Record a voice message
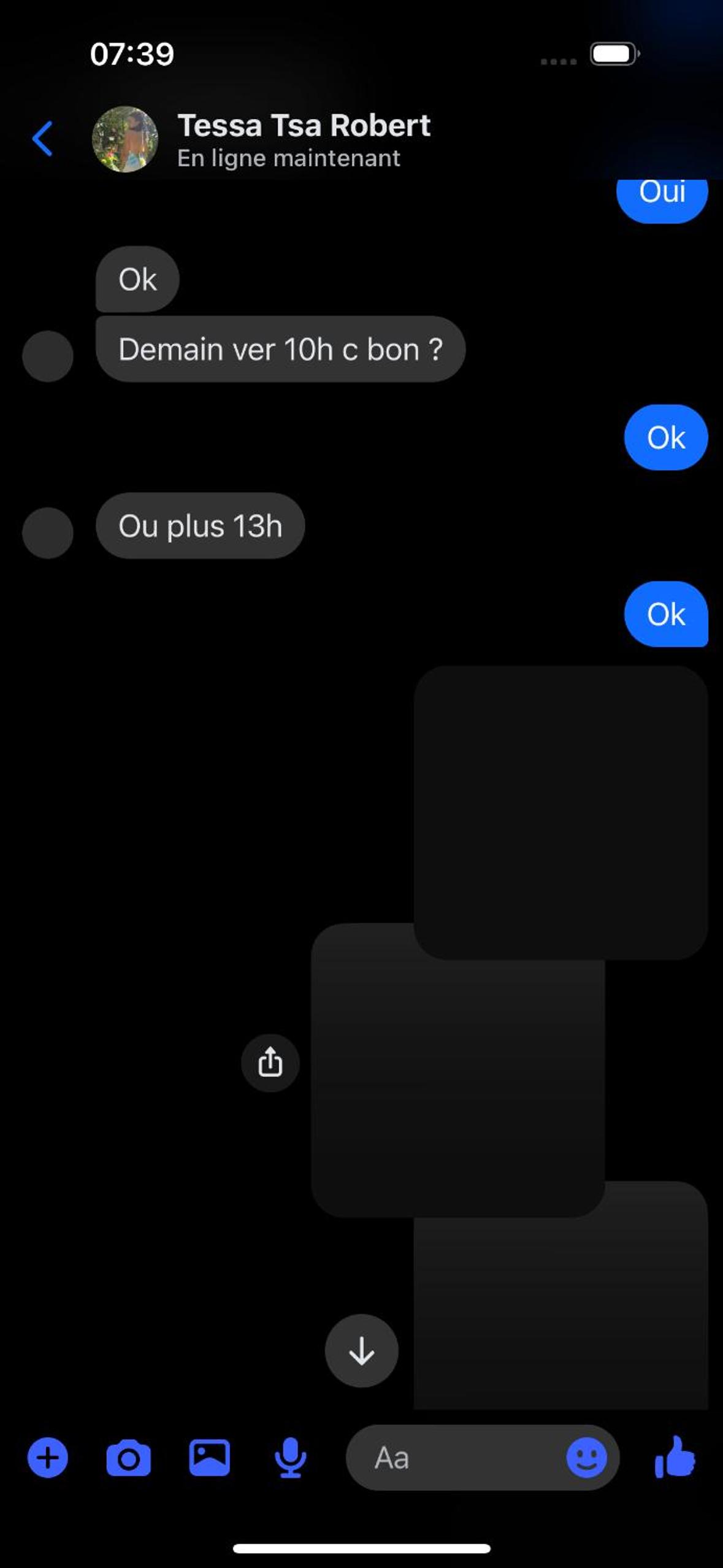The image size is (723, 1568). coord(290,1458)
